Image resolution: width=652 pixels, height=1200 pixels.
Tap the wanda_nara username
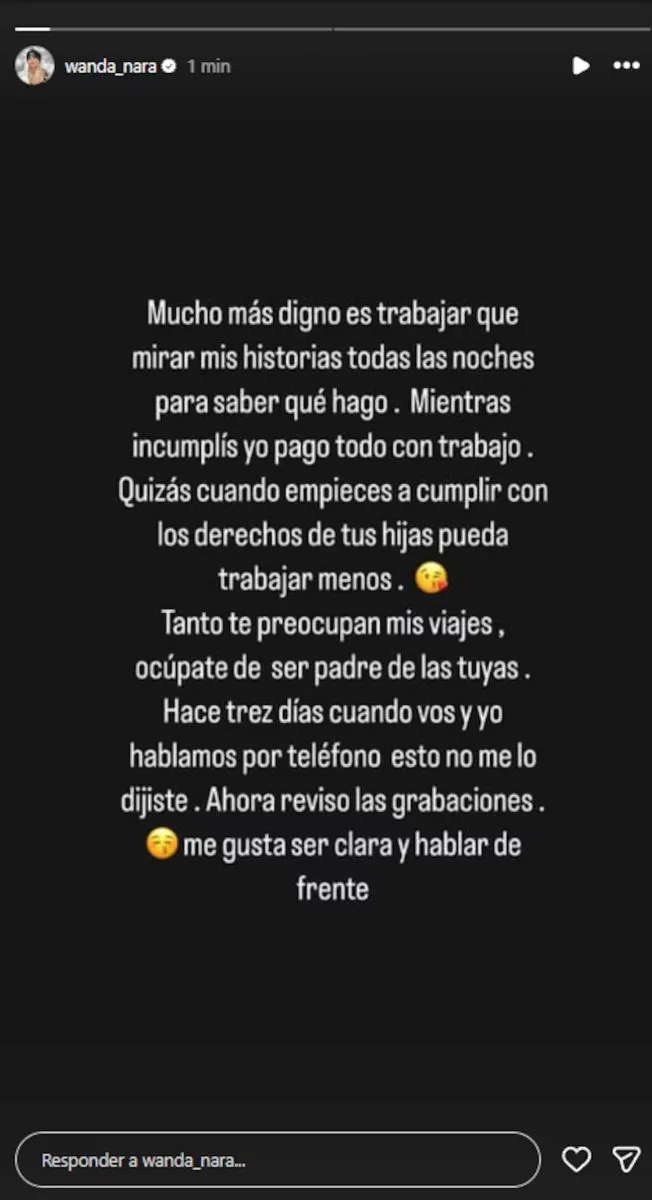109,66
